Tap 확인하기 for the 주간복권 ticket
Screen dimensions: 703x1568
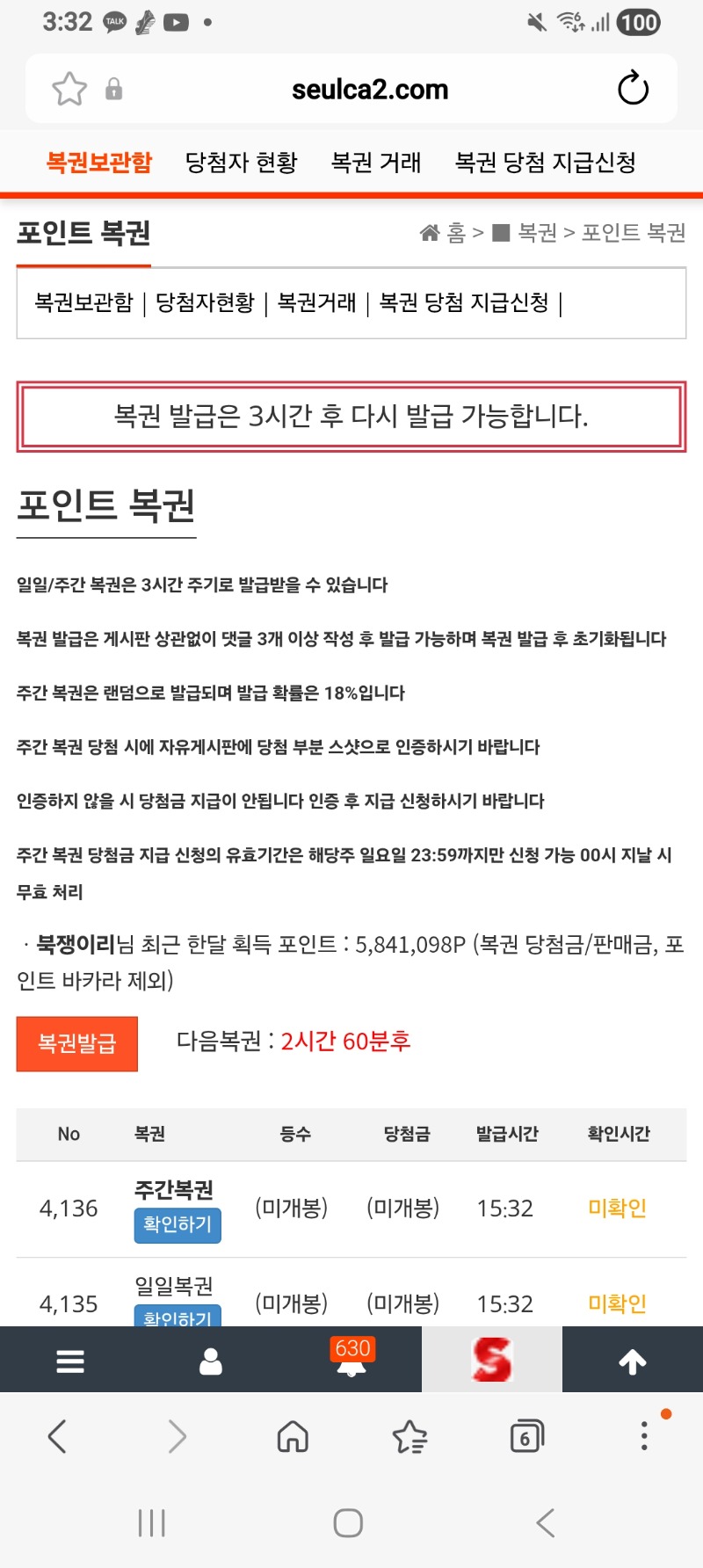click(x=178, y=1224)
